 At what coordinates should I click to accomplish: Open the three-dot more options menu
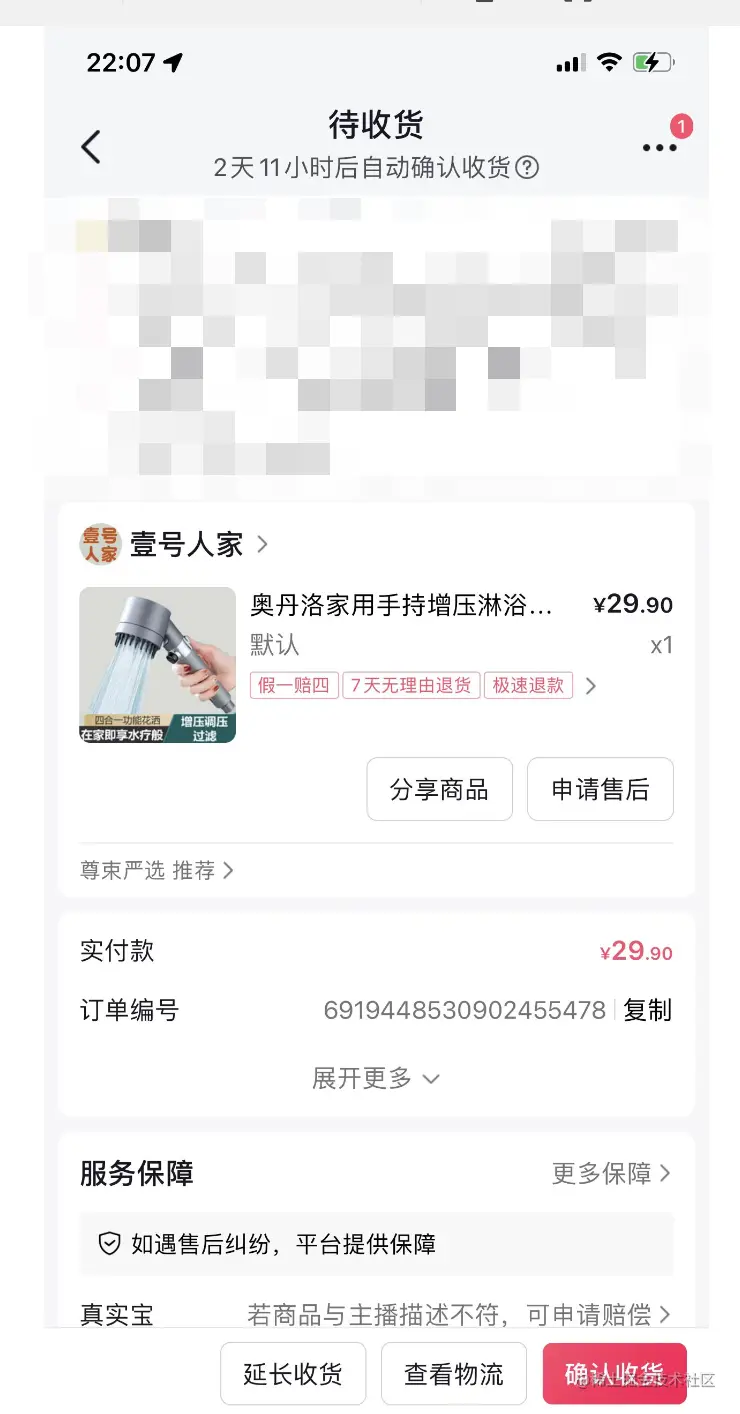660,147
